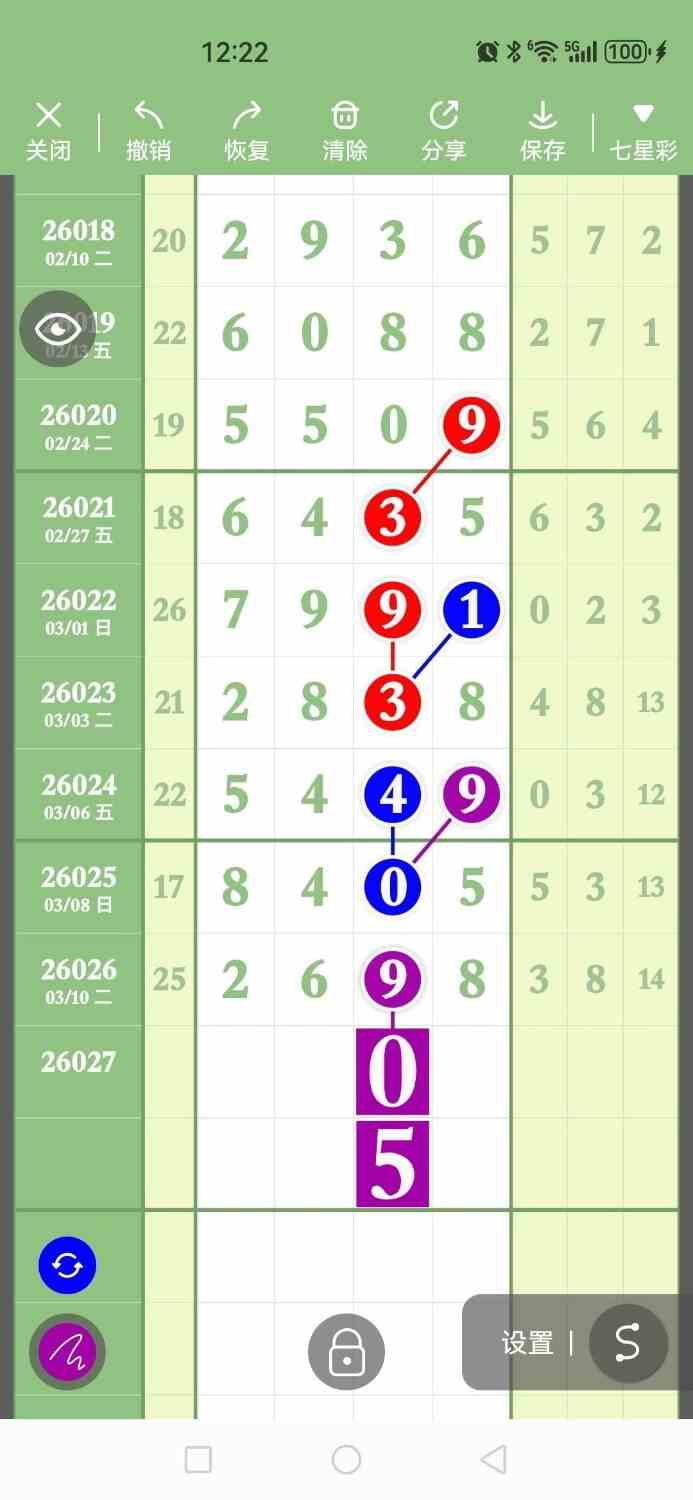Tap the purple 0 in row 26027

click(x=392, y=1072)
